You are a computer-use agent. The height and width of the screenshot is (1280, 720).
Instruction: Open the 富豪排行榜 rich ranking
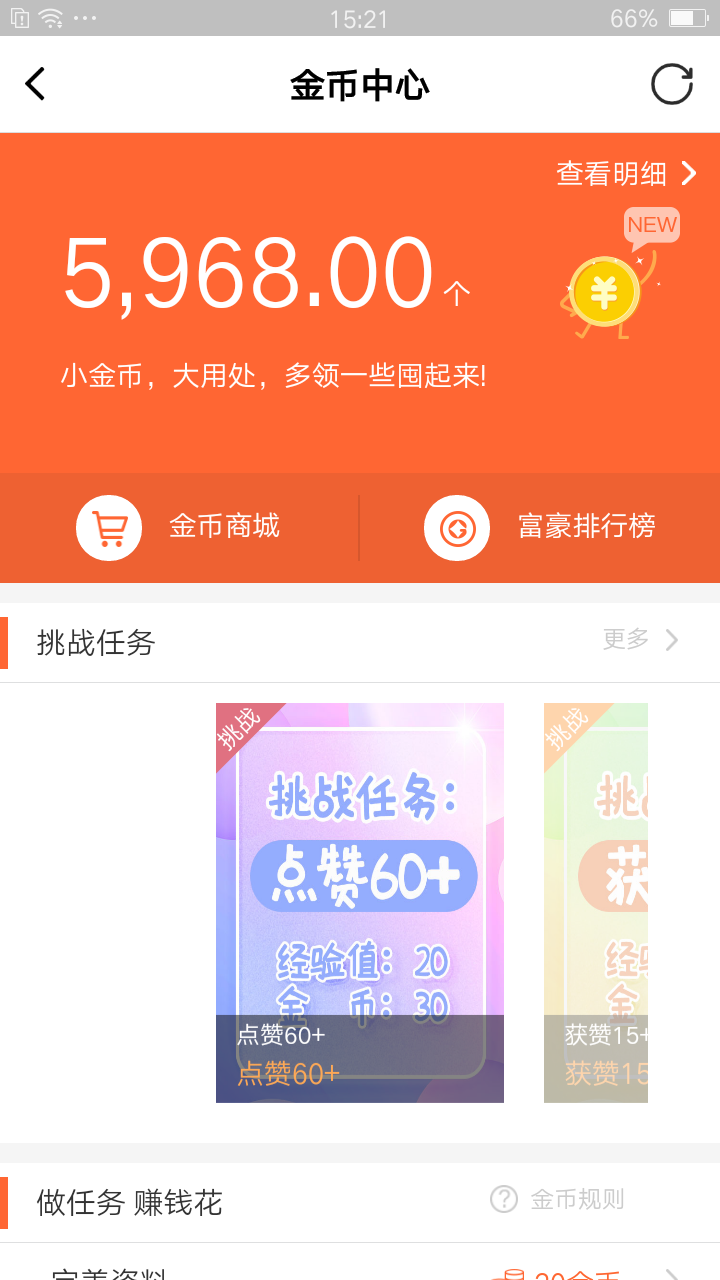coord(540,527)
